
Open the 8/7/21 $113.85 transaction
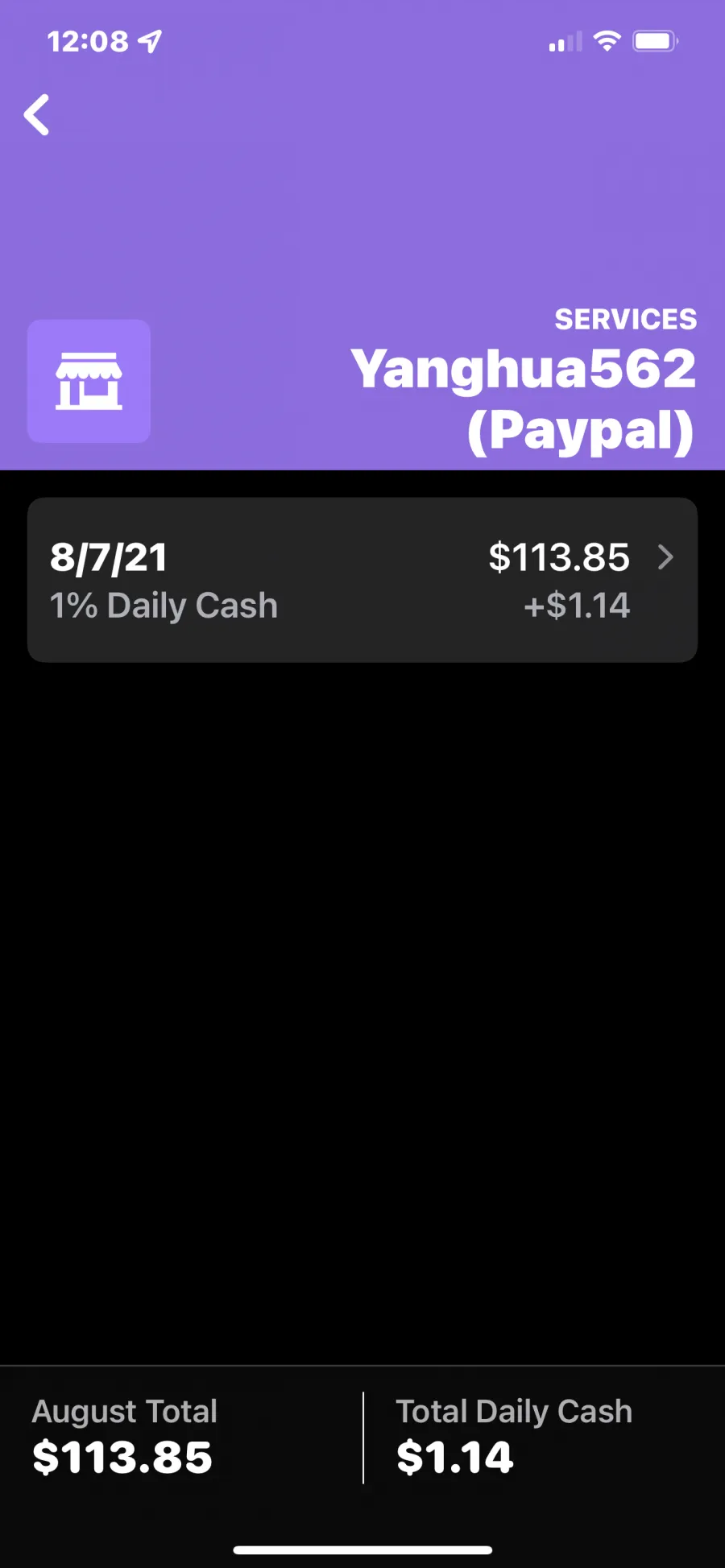coord(362,580)
